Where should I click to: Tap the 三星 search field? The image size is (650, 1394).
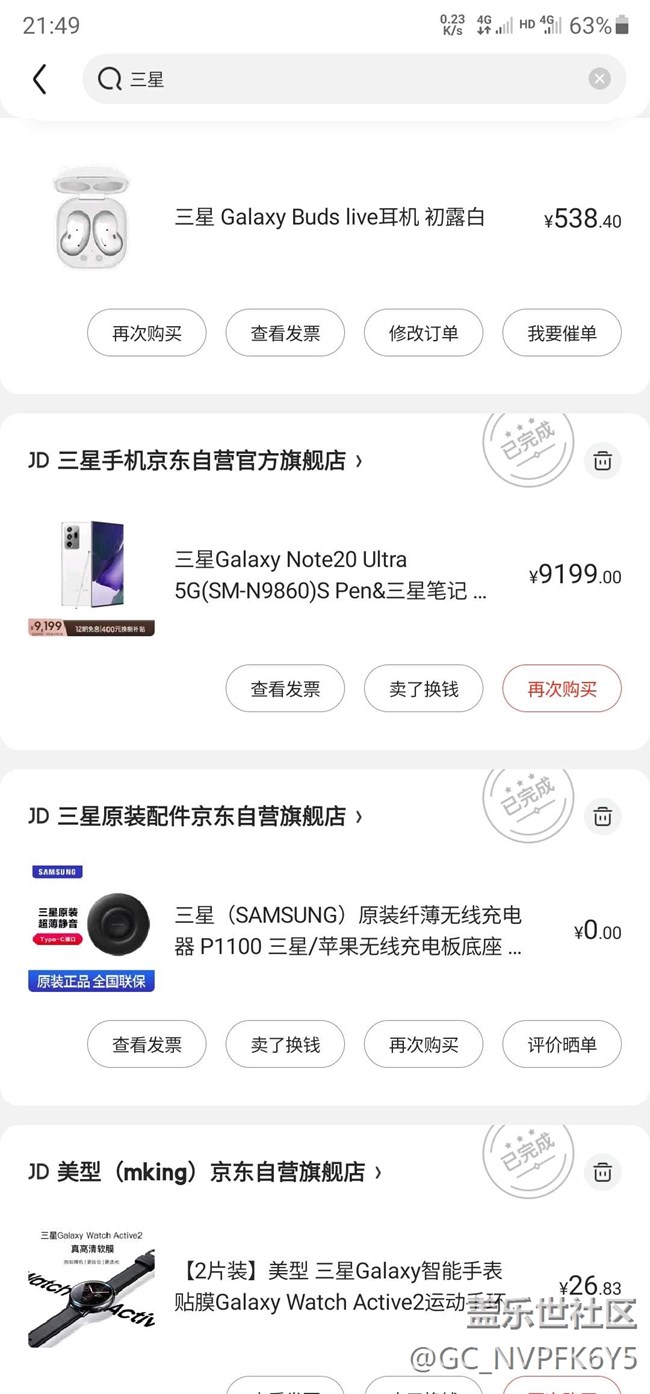coord(340,79)
